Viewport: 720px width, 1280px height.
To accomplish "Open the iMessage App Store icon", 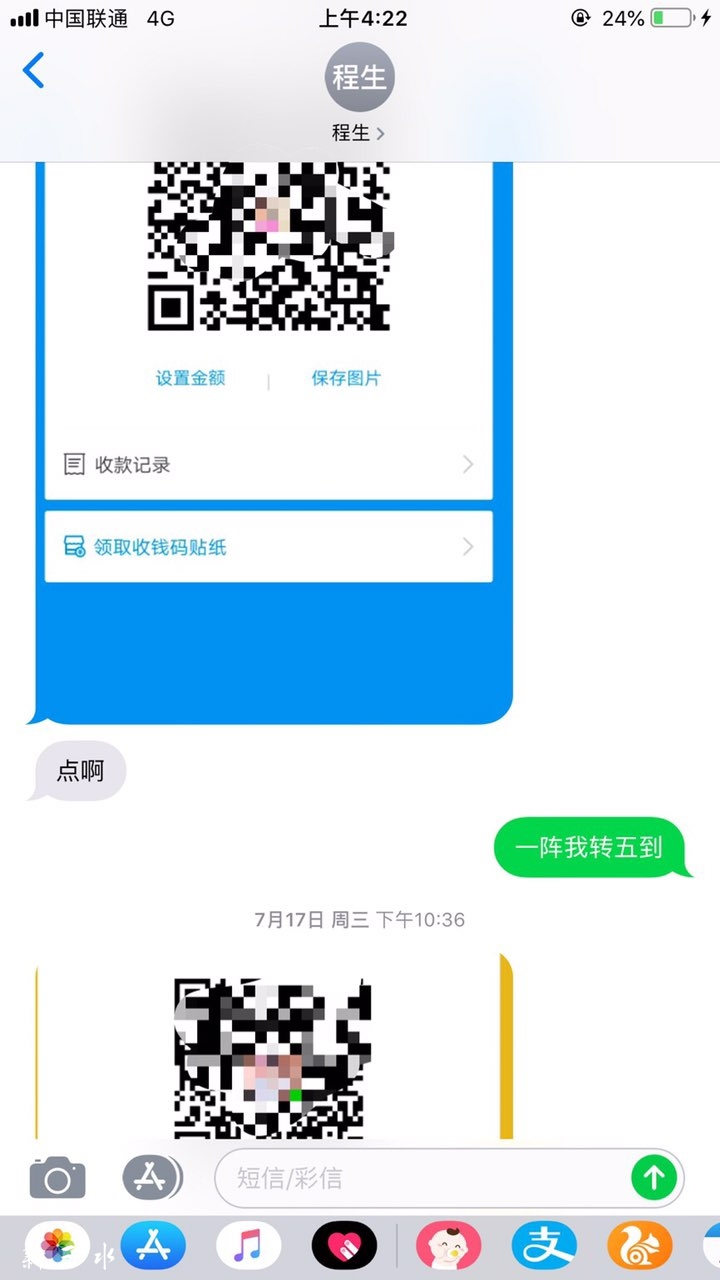I will pyautogui.click(x=152, y=1177).
